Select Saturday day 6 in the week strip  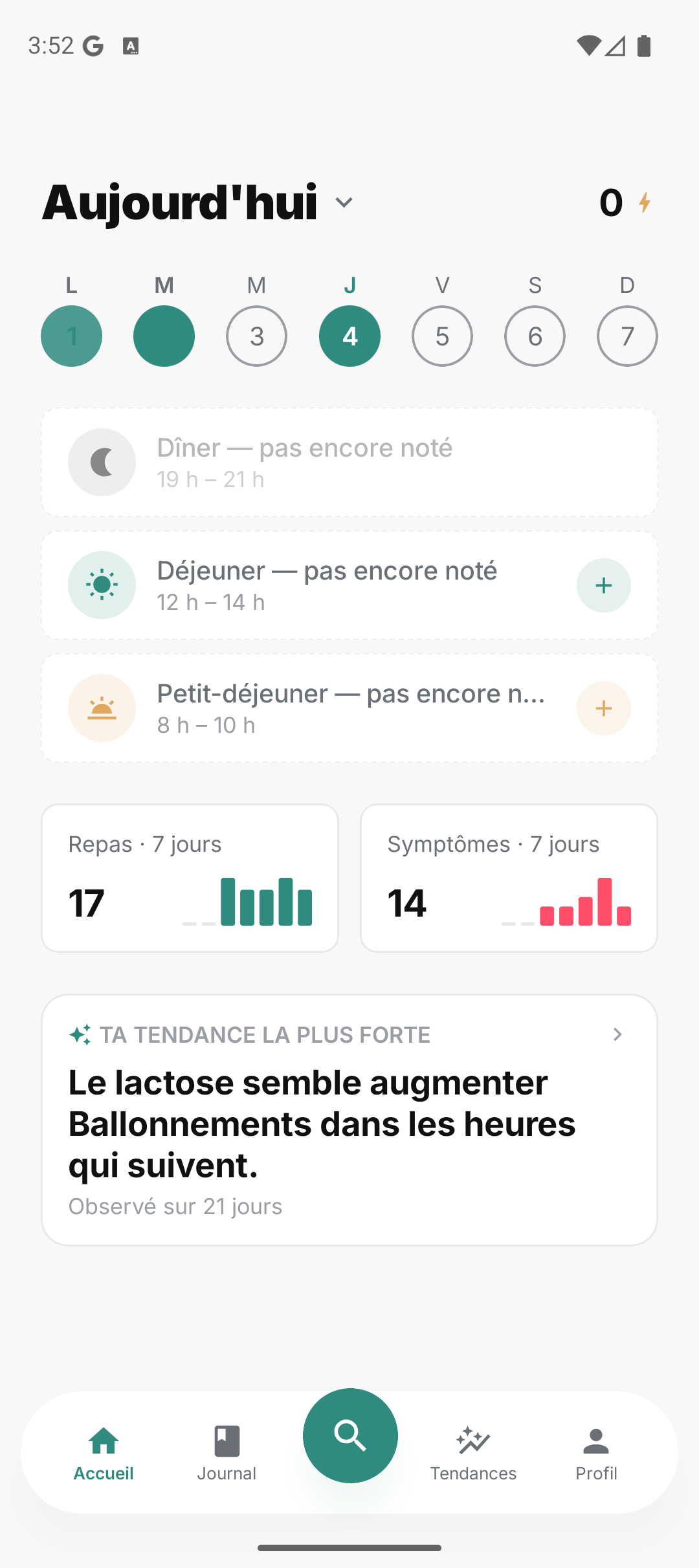[535, 336]
